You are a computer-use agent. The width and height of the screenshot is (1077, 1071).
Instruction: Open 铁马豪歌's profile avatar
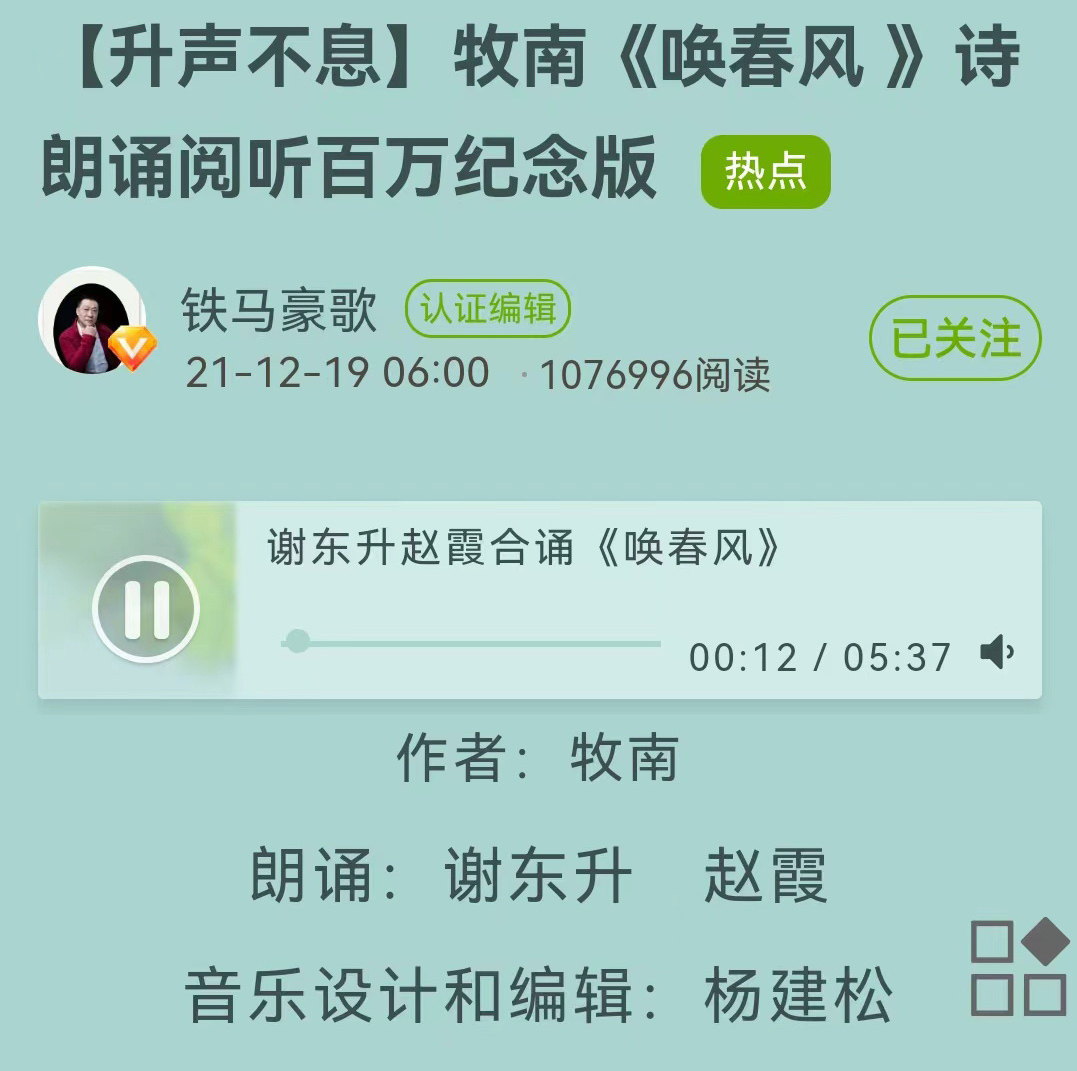[91, 321]
